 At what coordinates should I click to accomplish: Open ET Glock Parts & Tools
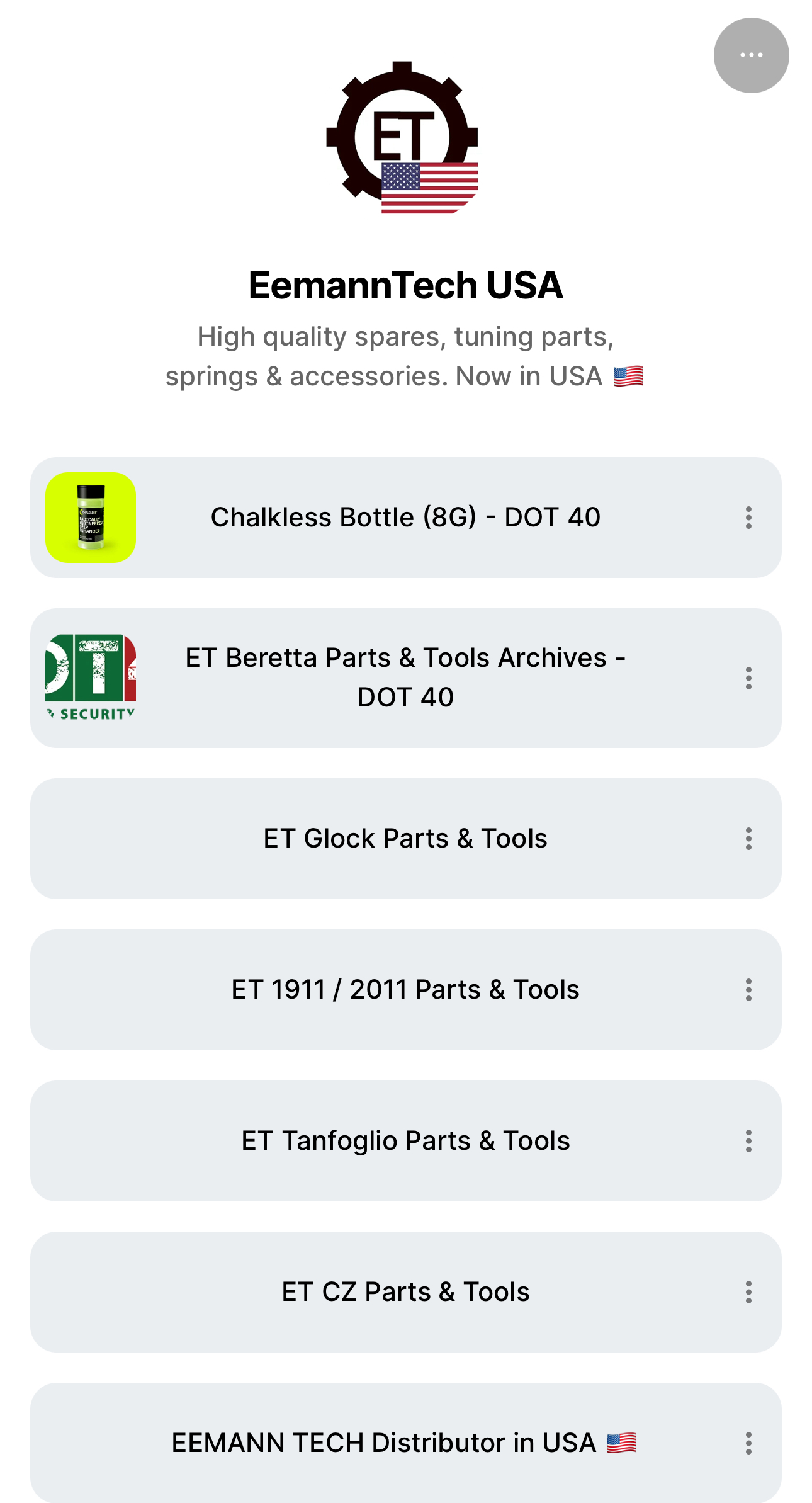[406, 839]
